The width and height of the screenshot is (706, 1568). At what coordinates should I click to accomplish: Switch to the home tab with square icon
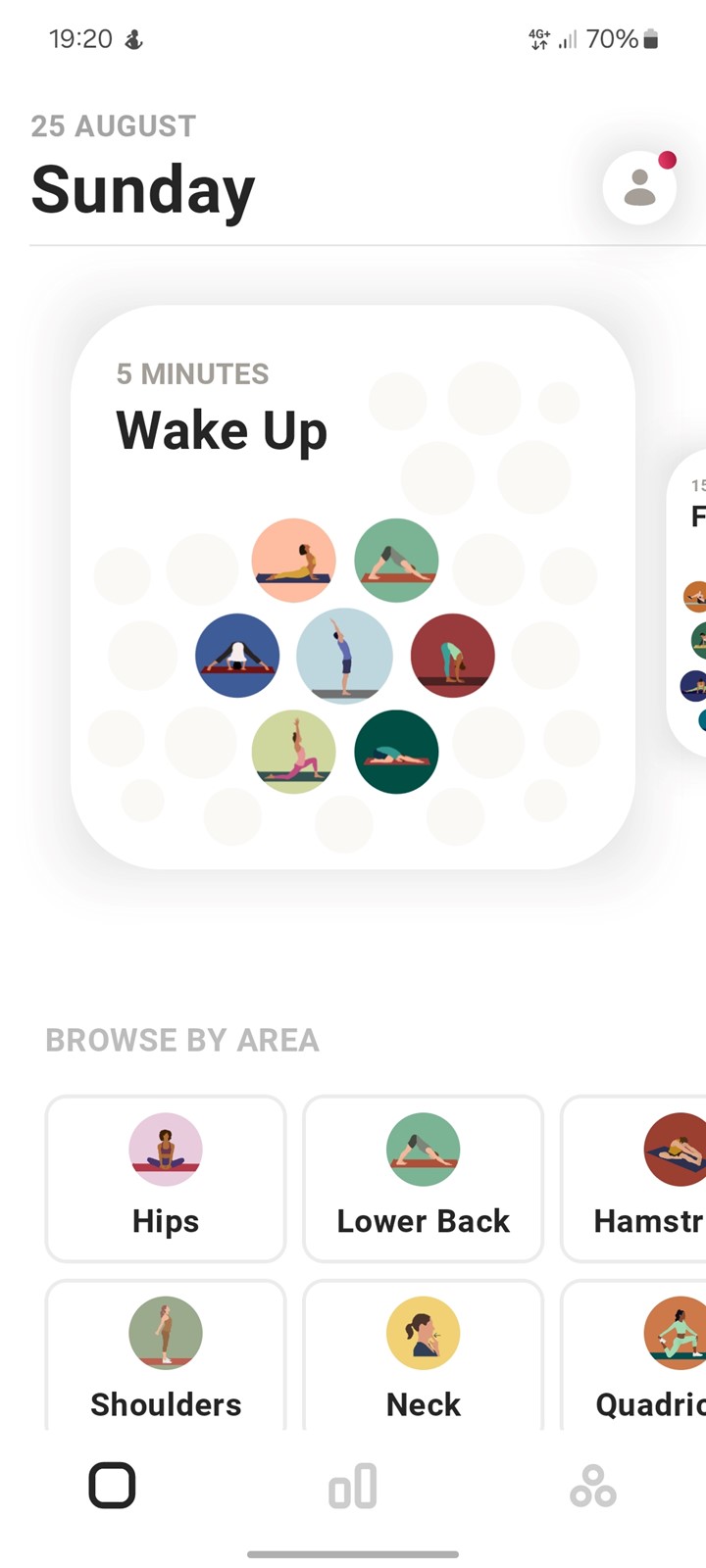click(112, 1486)
